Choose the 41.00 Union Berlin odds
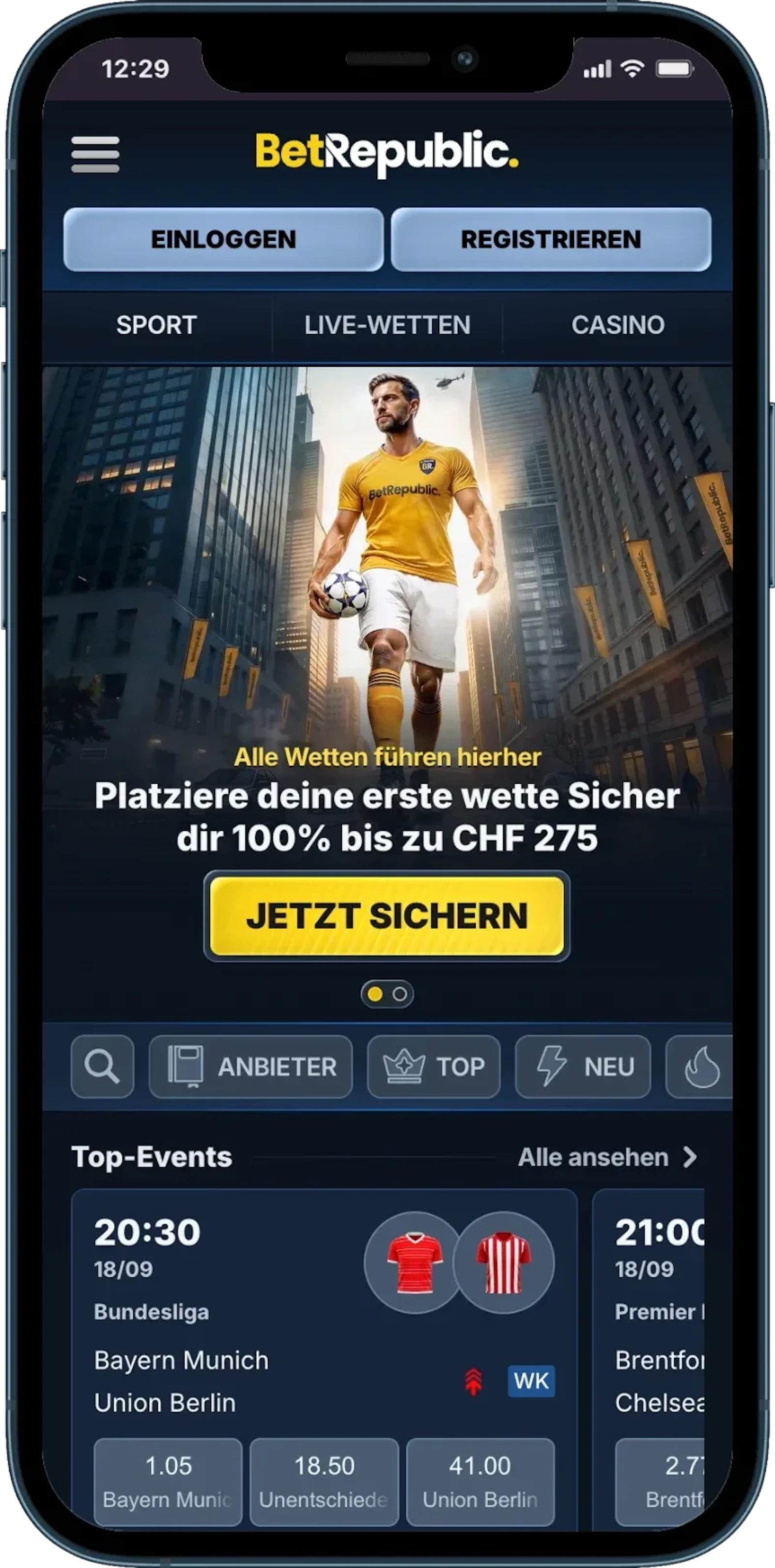The image size is (775, 1568). pyautogui.click(x=480, y=1482)
